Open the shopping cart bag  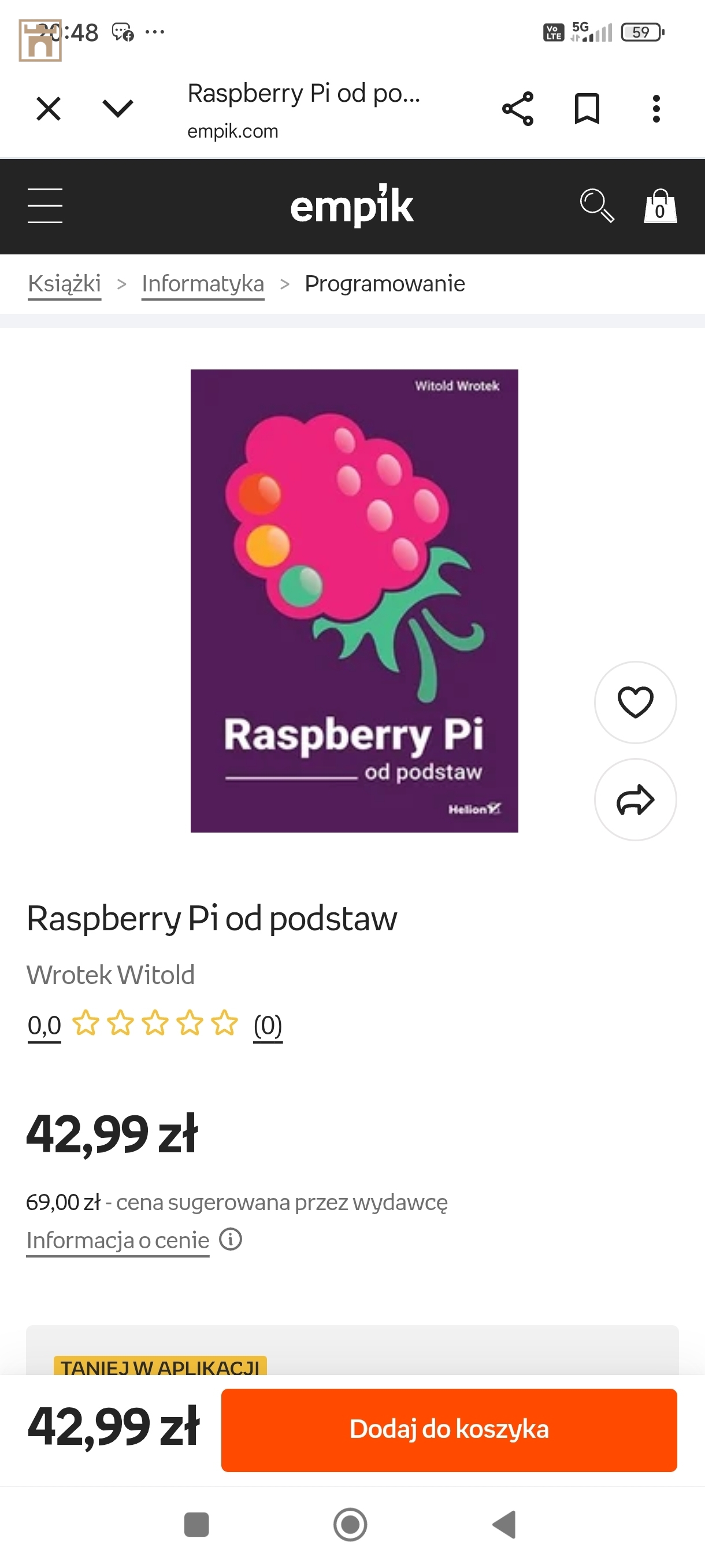click(660, 206)
